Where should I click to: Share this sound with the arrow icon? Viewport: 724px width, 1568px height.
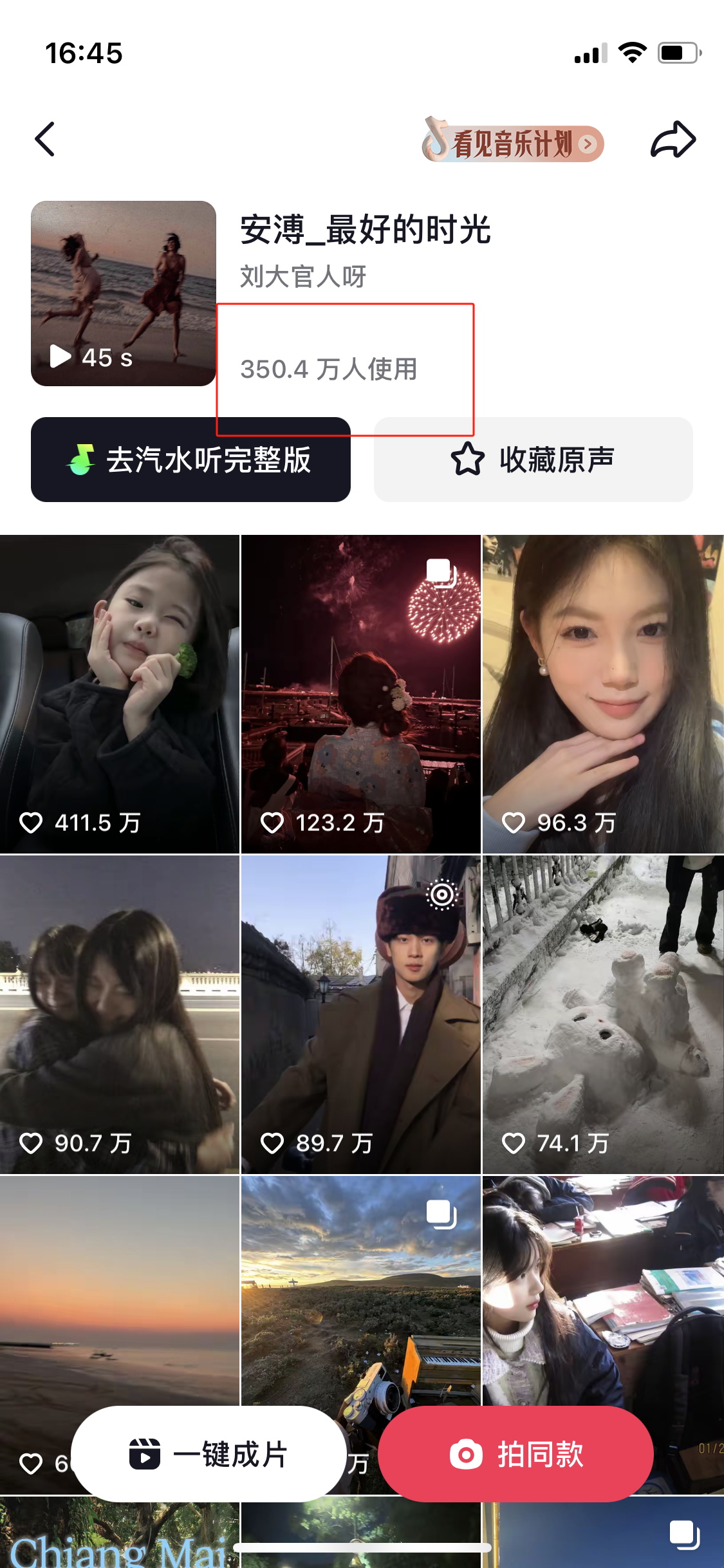click(x=673, y=139)
